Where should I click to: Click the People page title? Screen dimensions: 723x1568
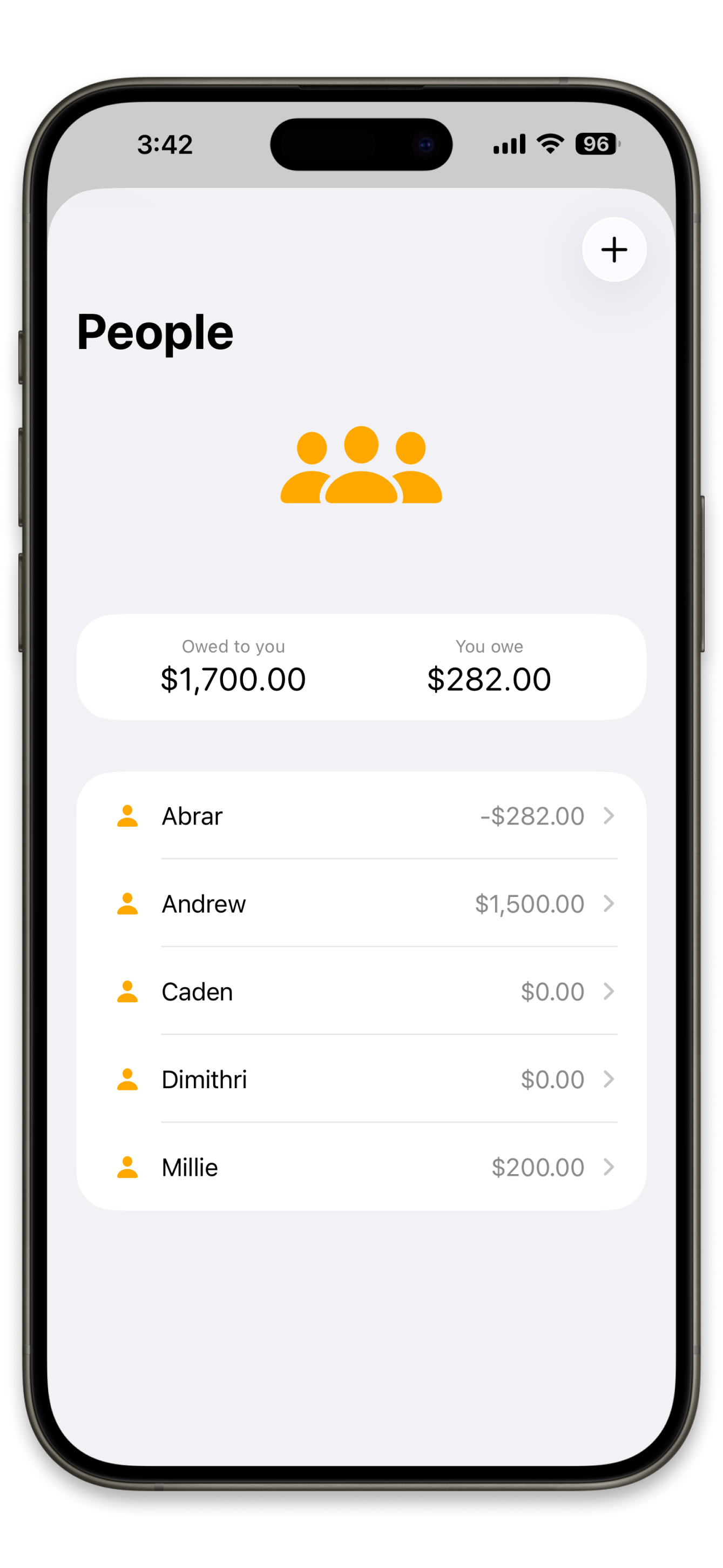coord(156,331)
